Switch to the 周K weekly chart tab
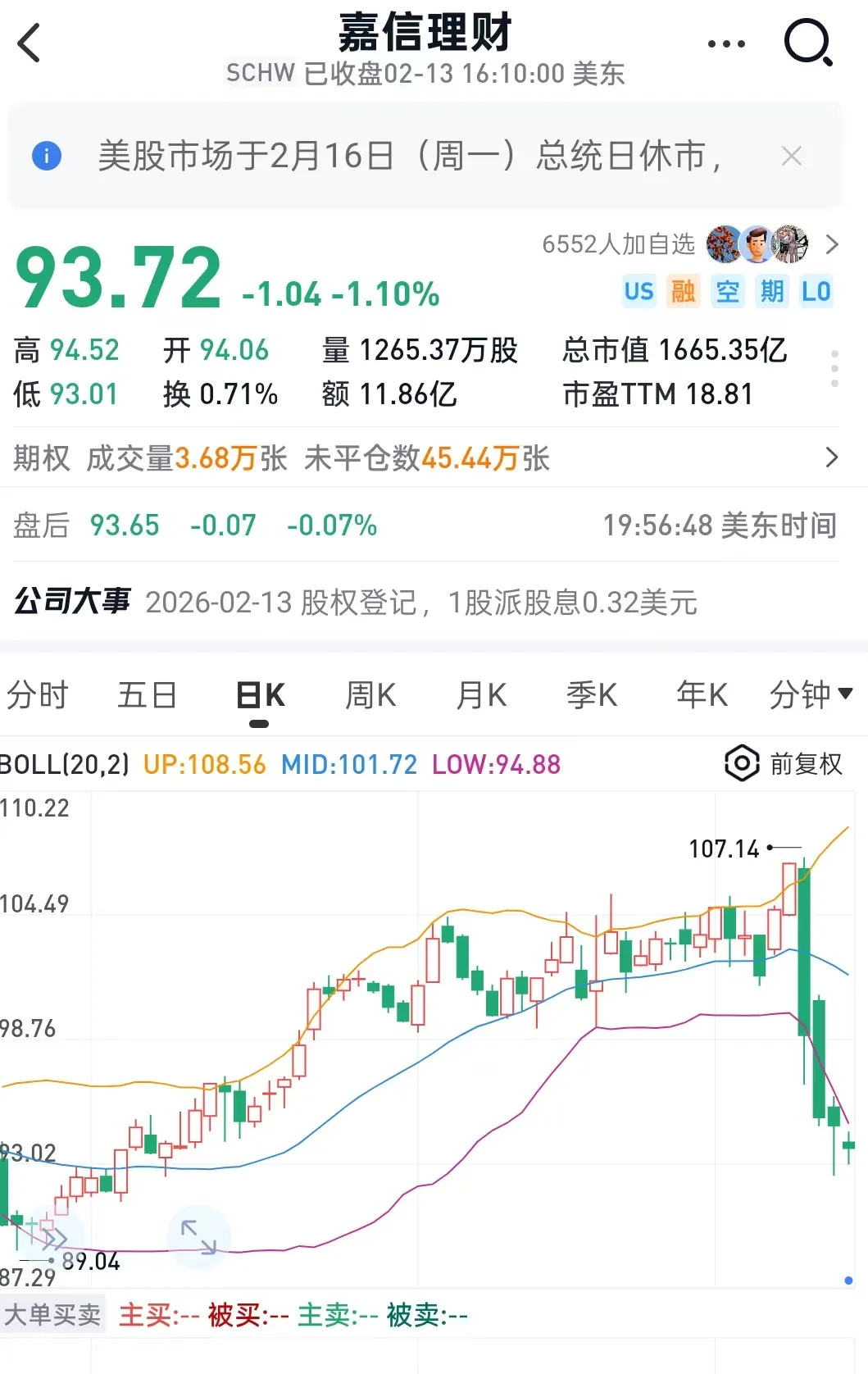 click(x=370, y=694)
